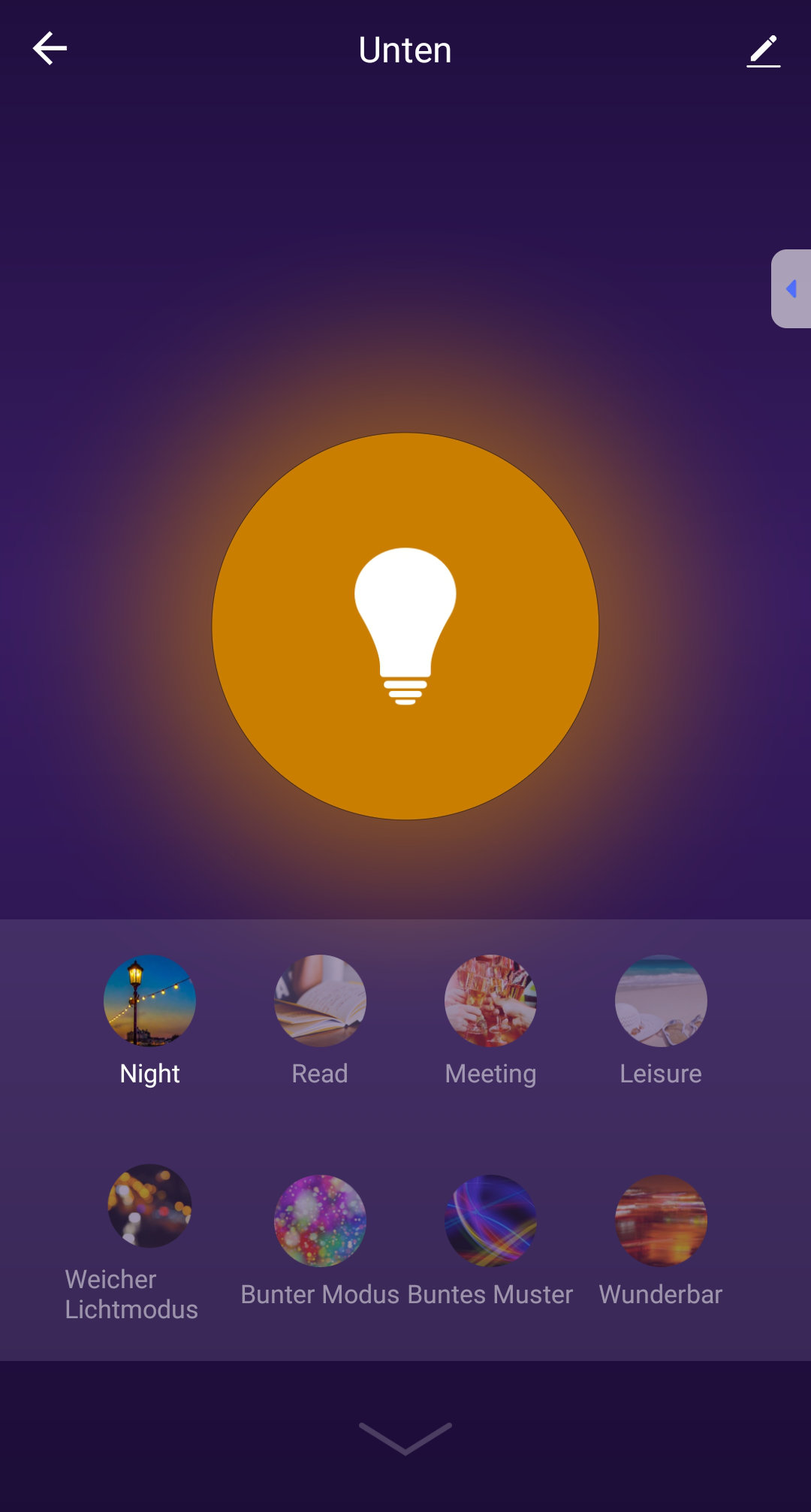The image size is (811, 1512).
Task: Apply the Buntes Muster scene
Action: point(490,1221)
